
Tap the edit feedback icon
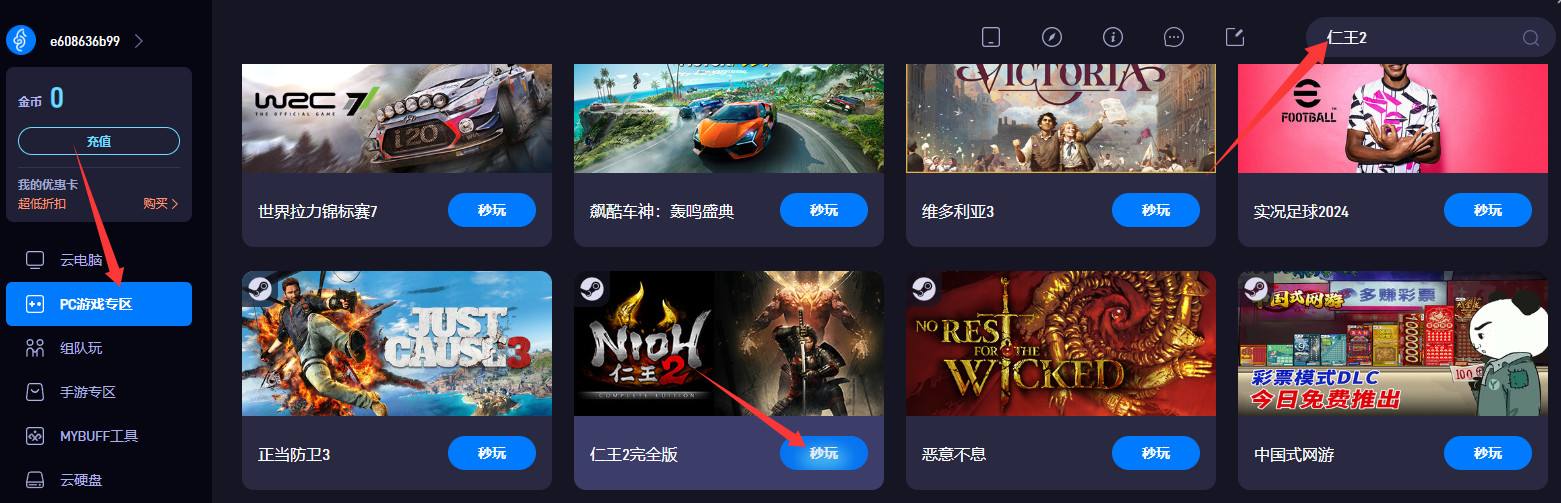tap(1235, 37)
